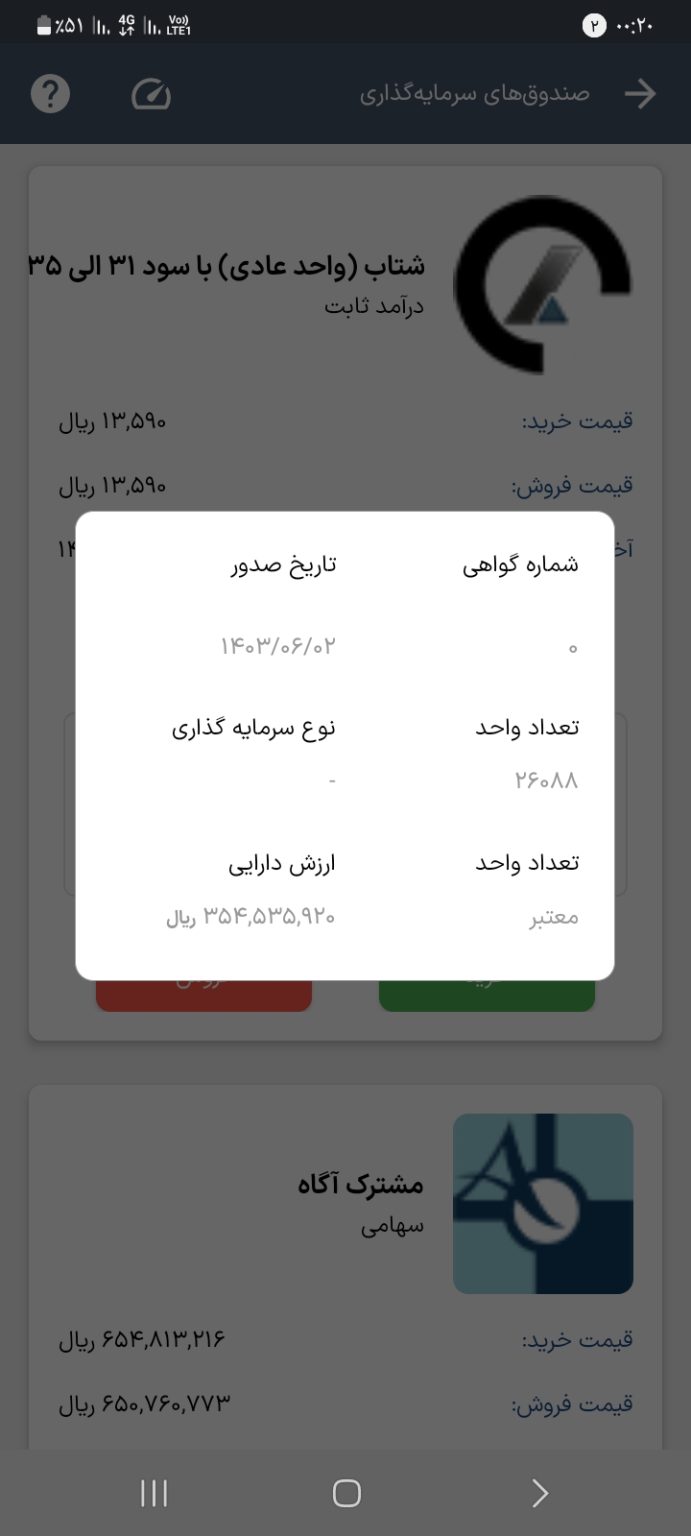The height and width of the screenshot is (1536, 691).
Task: Open the recent apps view
Action: (154, 1493)
